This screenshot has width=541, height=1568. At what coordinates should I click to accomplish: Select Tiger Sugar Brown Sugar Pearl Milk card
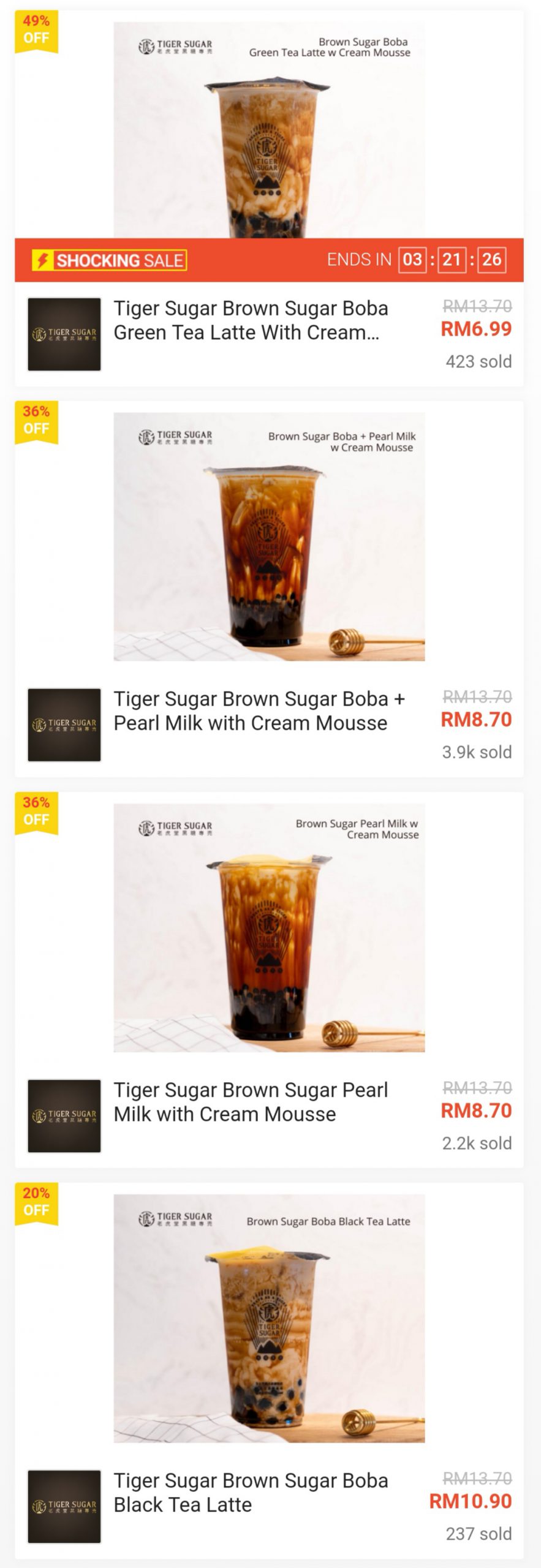coord(251,1101)
